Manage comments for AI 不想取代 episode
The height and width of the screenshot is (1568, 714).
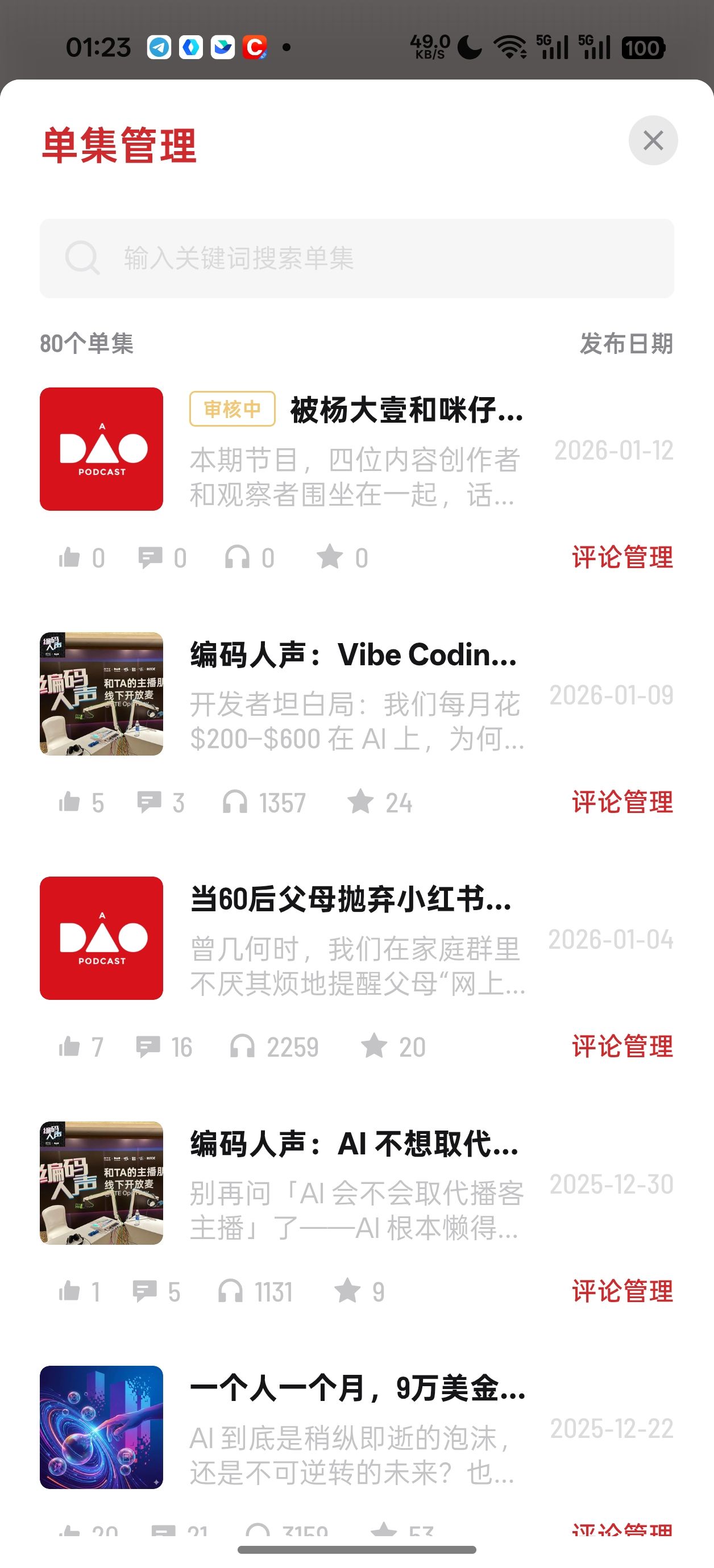tap(622, 1292)
